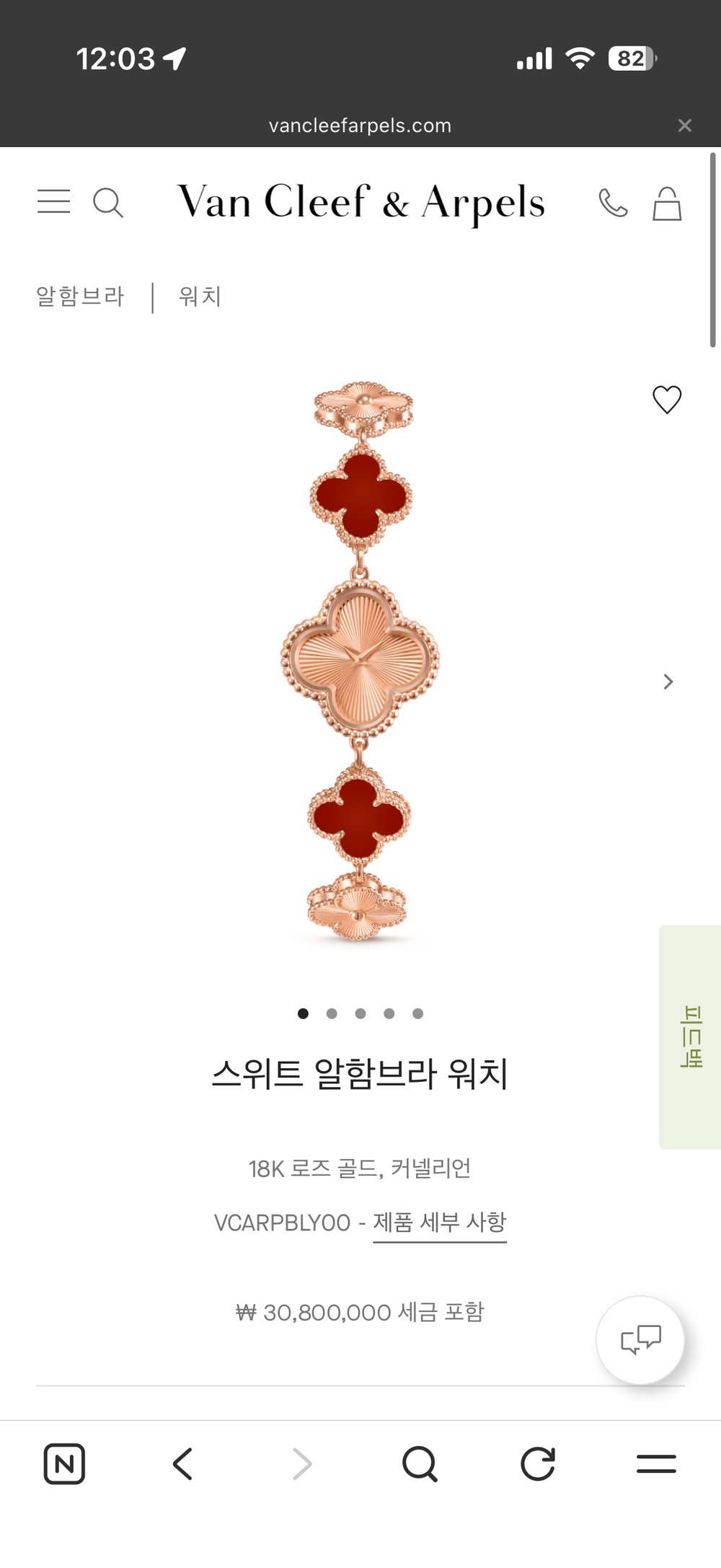
Task: Open the shopping bag
Action: coord(667,204)
